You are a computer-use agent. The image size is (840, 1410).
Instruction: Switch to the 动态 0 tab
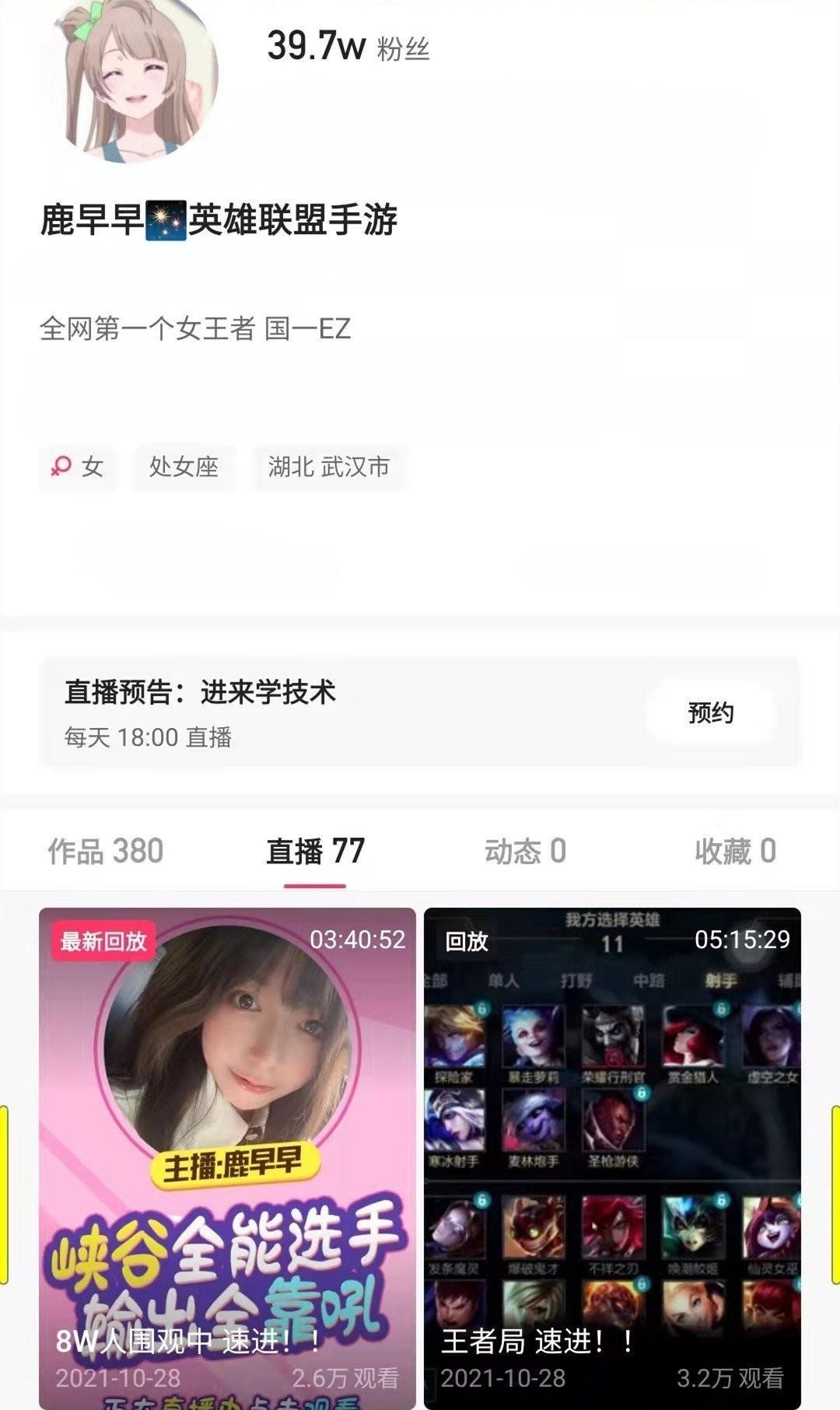[525, 851]
